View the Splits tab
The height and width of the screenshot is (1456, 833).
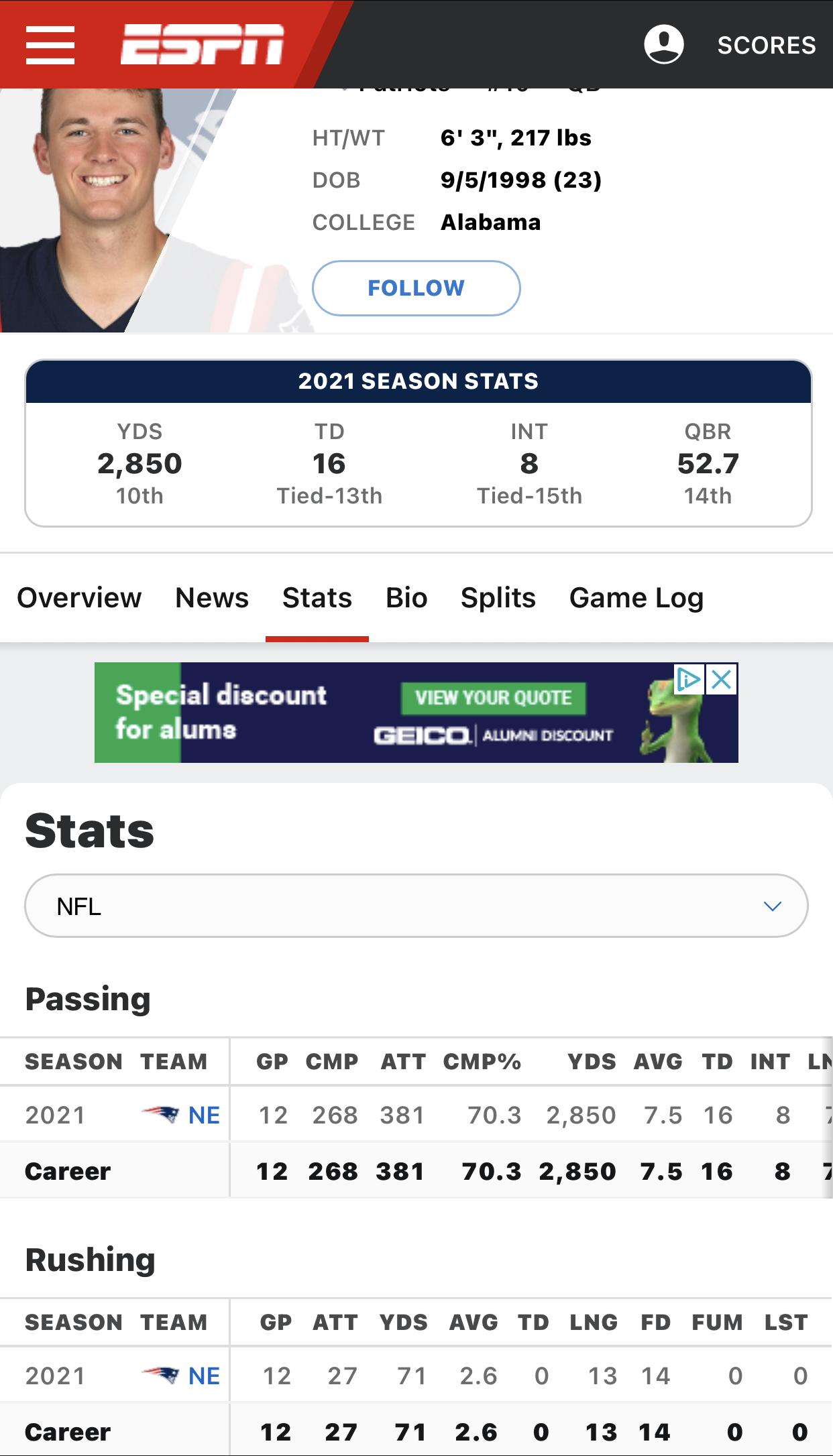click(498, 597)
